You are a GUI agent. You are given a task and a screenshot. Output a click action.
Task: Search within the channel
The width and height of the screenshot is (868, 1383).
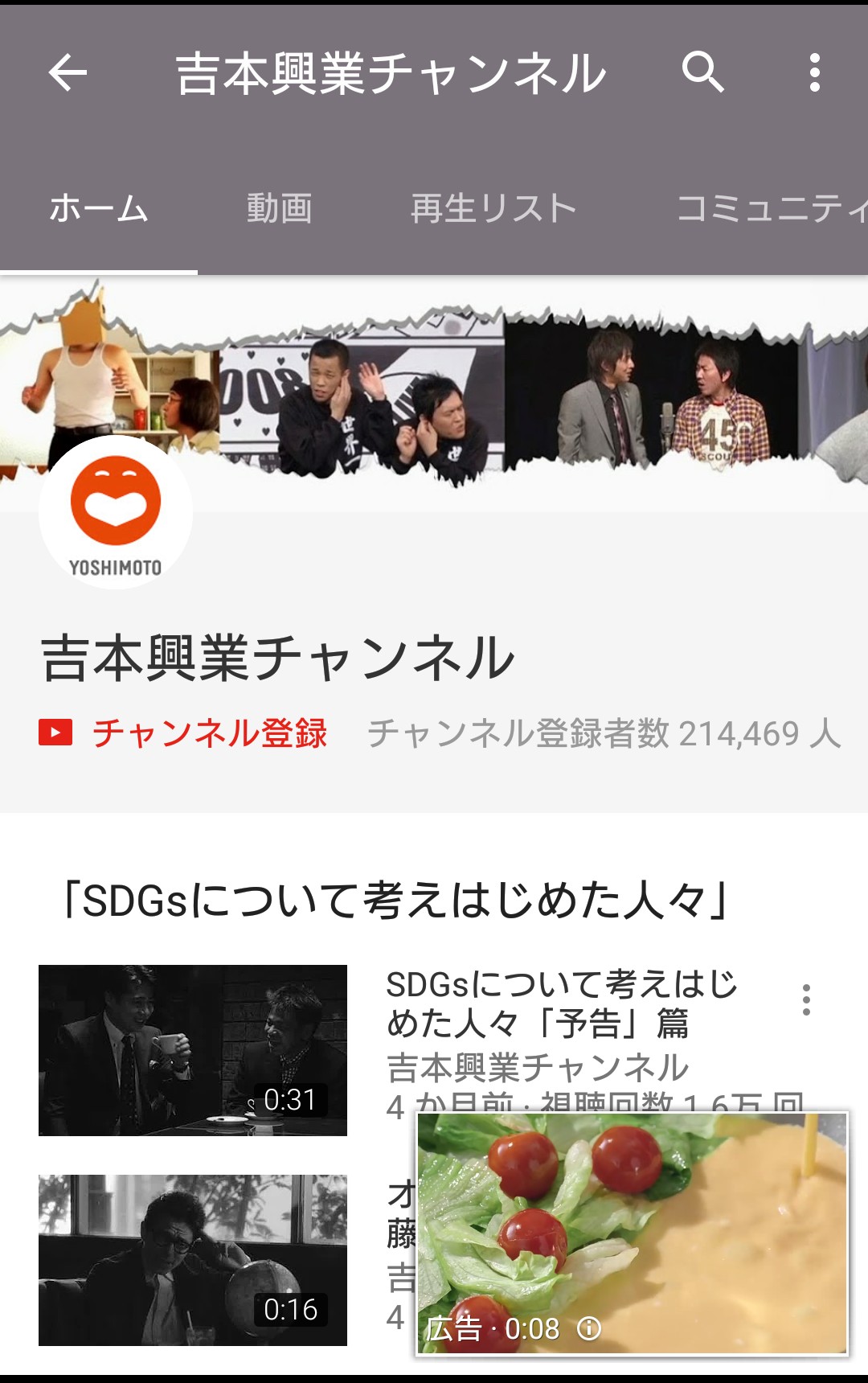702,73
